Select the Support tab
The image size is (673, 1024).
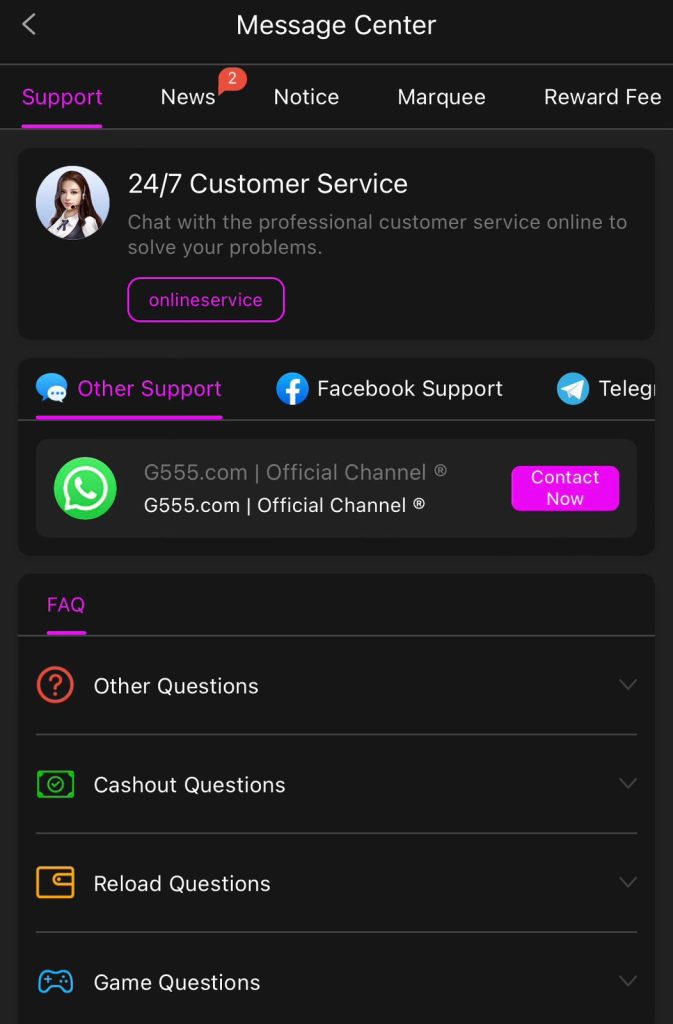62,97
